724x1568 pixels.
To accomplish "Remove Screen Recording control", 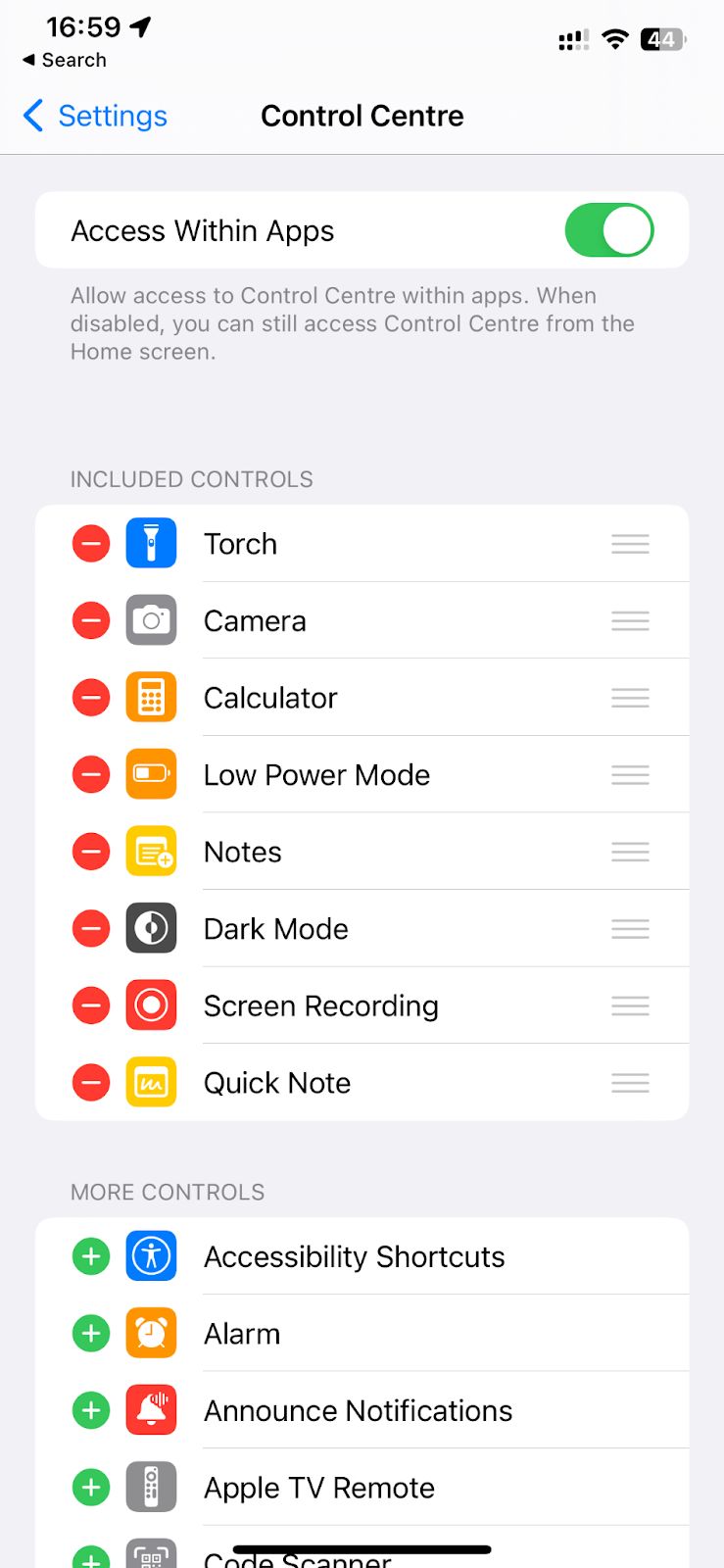I will [x=91, y=1005].
